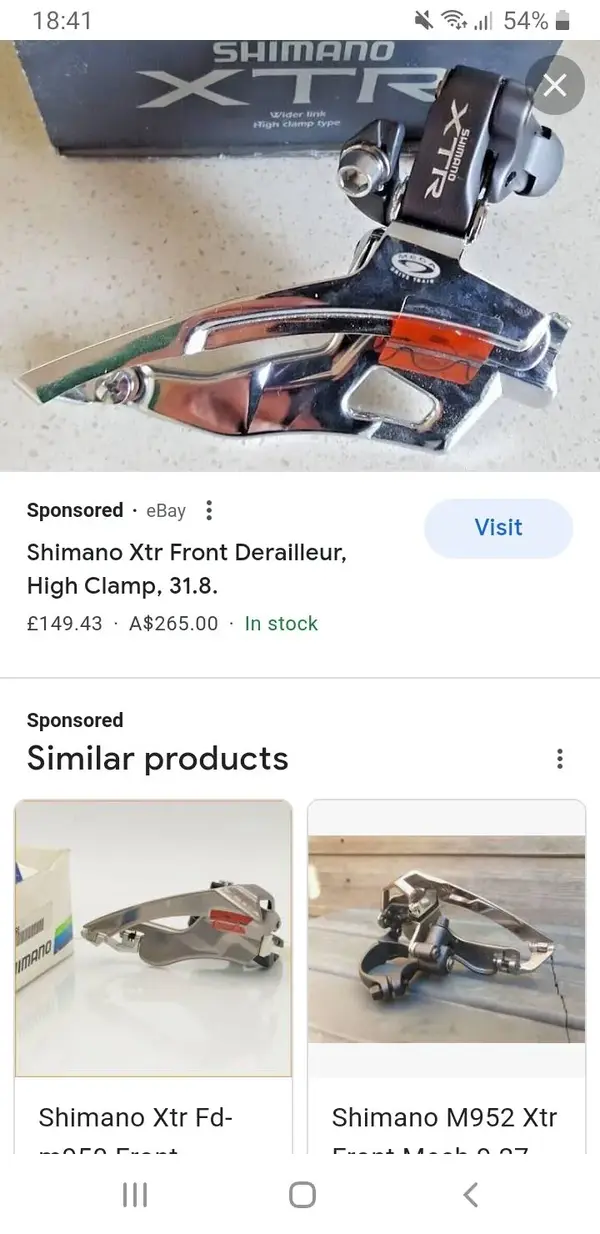The height and width of the screenshot is (1234, 600).
Task: Go to the home screen
Action: click(301, 1194)
